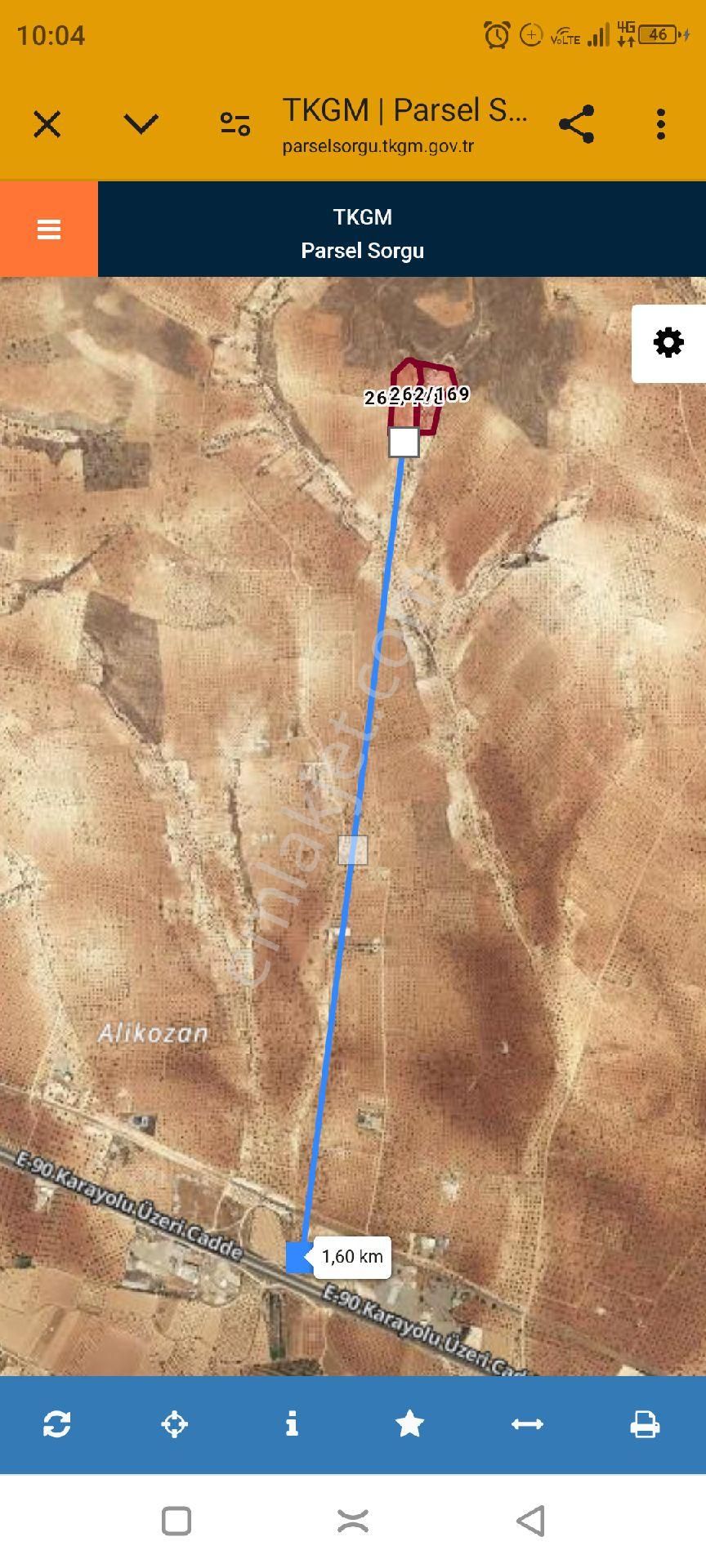Open recent apps
This screenshot has width=706, height=1568.
click(x=176, y=1521)
